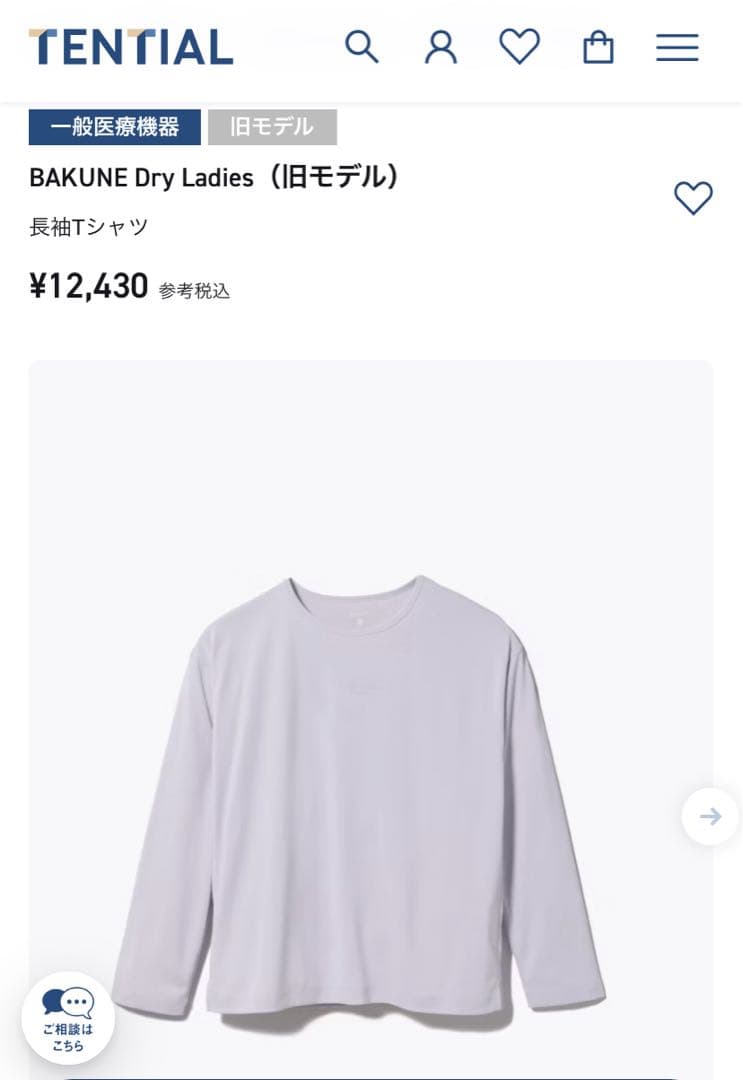Open the wishlist heart icon in header
Image resolution: width=743 pixels, height=1080 pixels.
(x=519, y=46)
